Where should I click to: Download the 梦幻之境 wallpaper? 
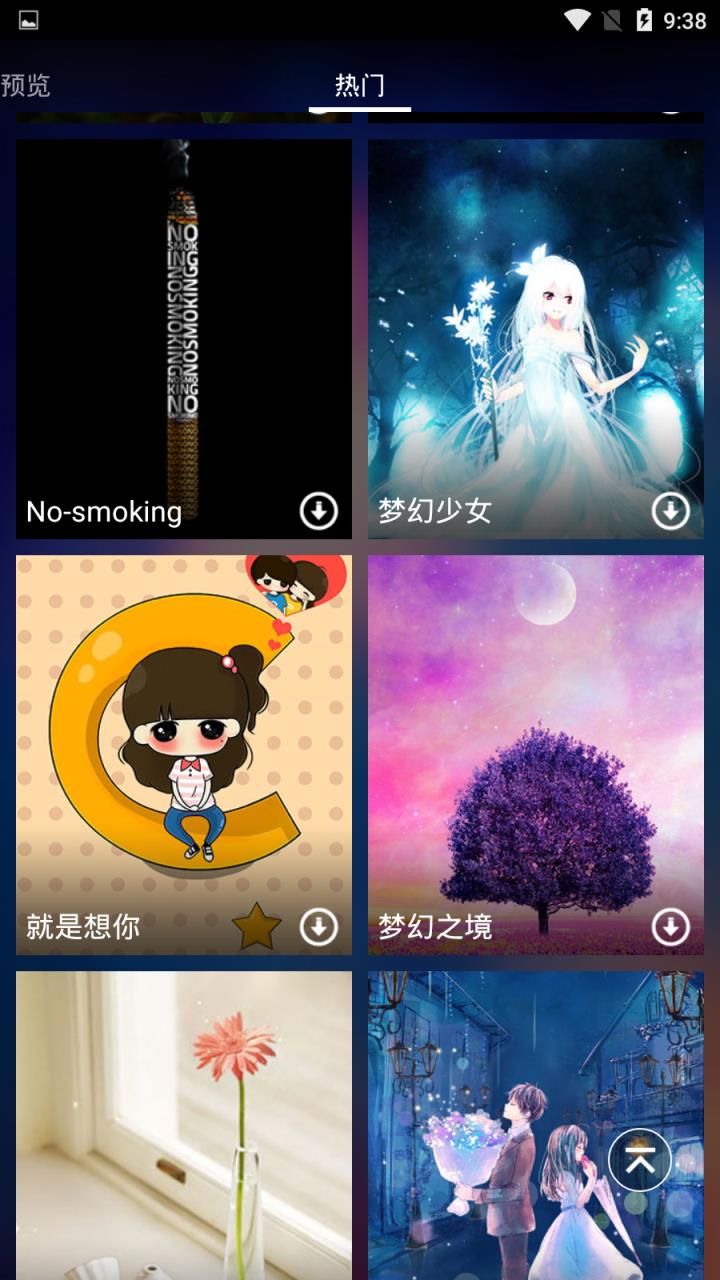tap(670, 927)
